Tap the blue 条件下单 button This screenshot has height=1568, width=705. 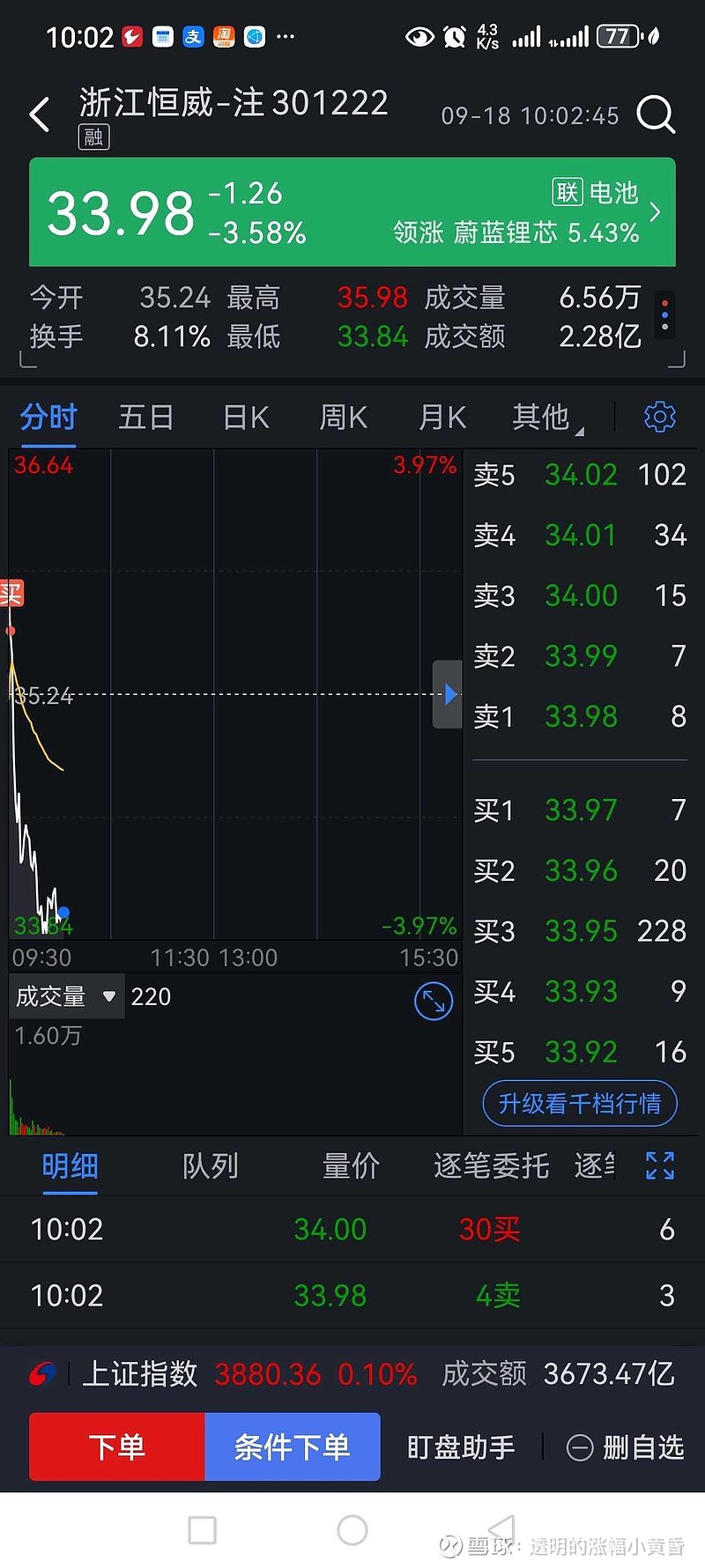click(293, 1446)
